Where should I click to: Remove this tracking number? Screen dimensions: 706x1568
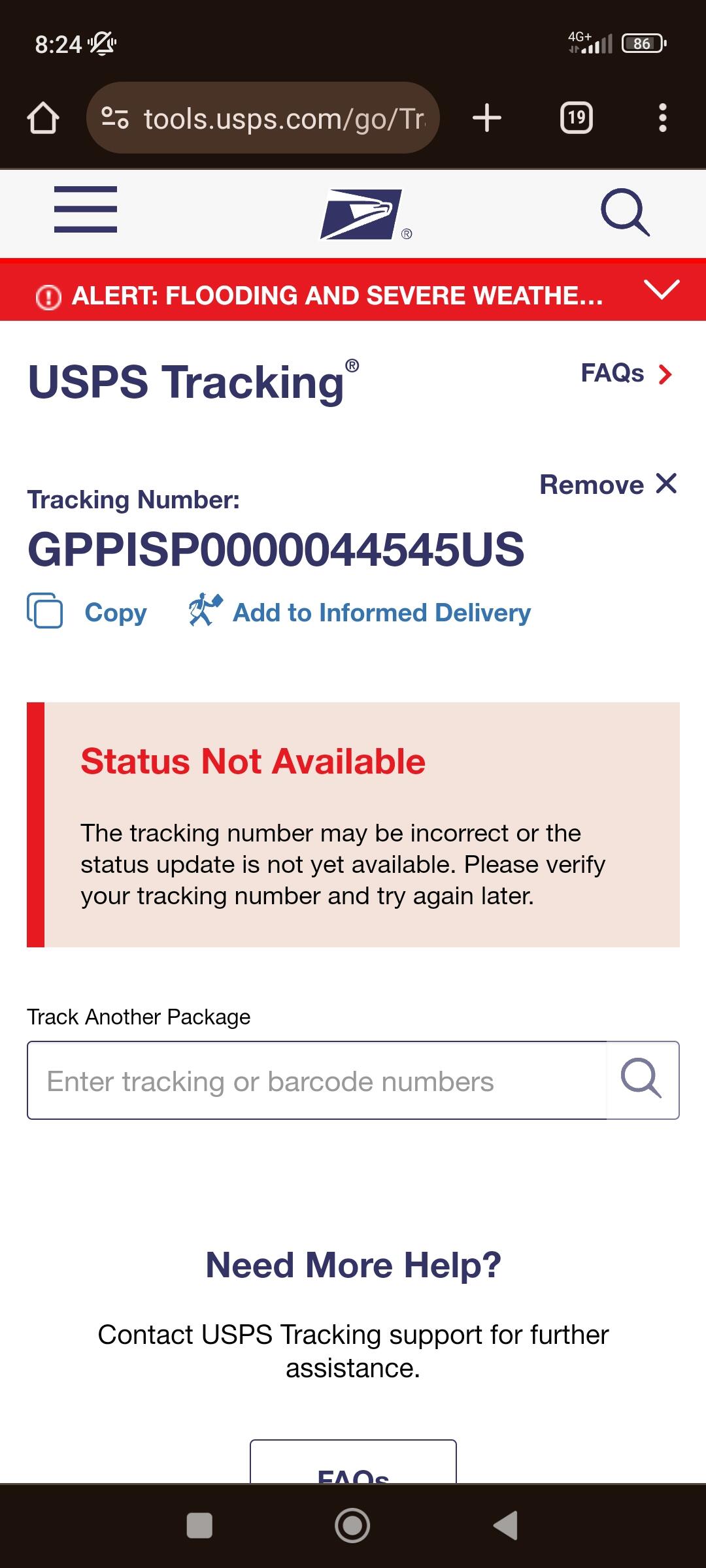pyautogui.click(x=608, y=485)
